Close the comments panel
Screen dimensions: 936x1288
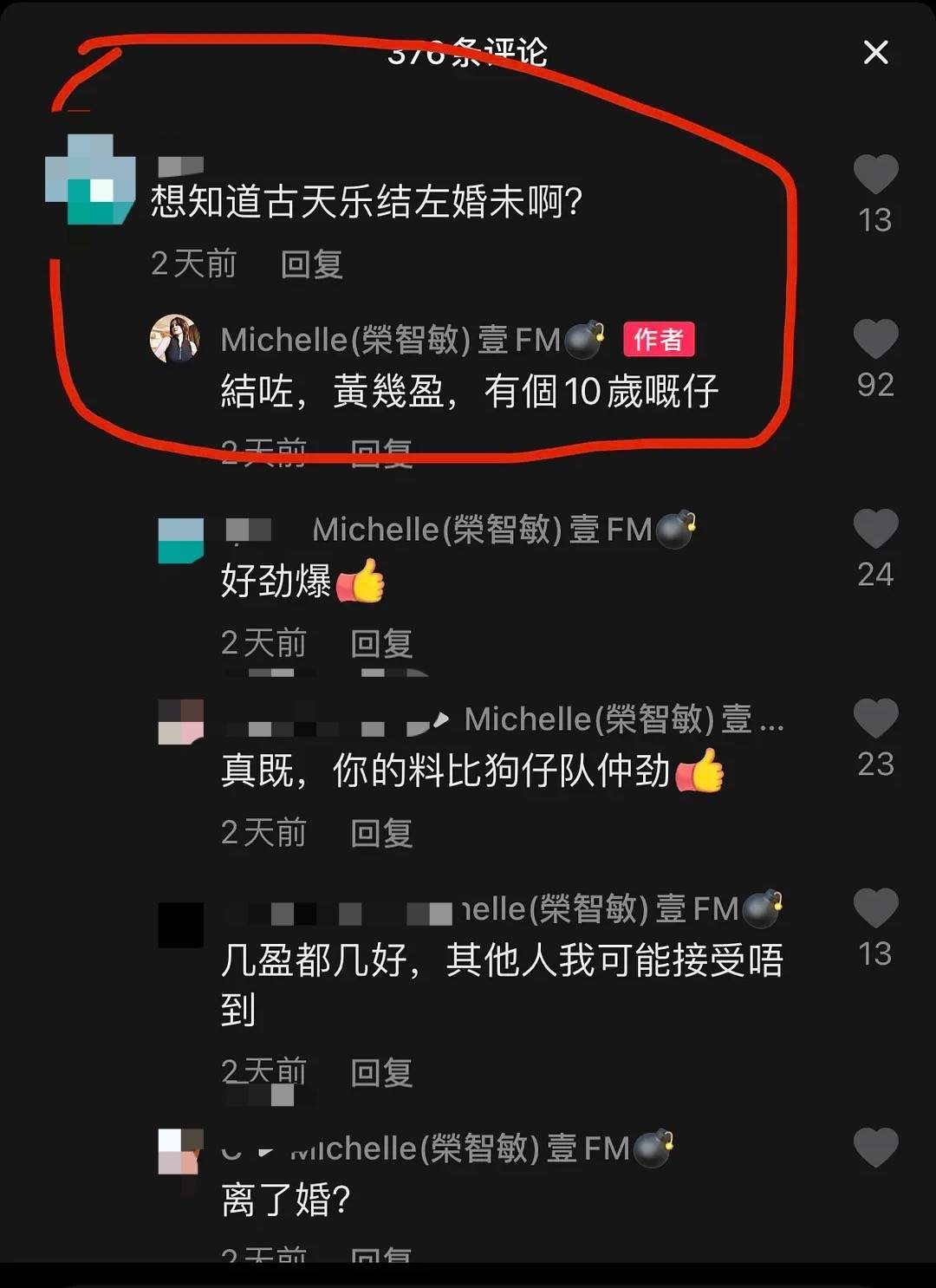click(x=875, y=53)
